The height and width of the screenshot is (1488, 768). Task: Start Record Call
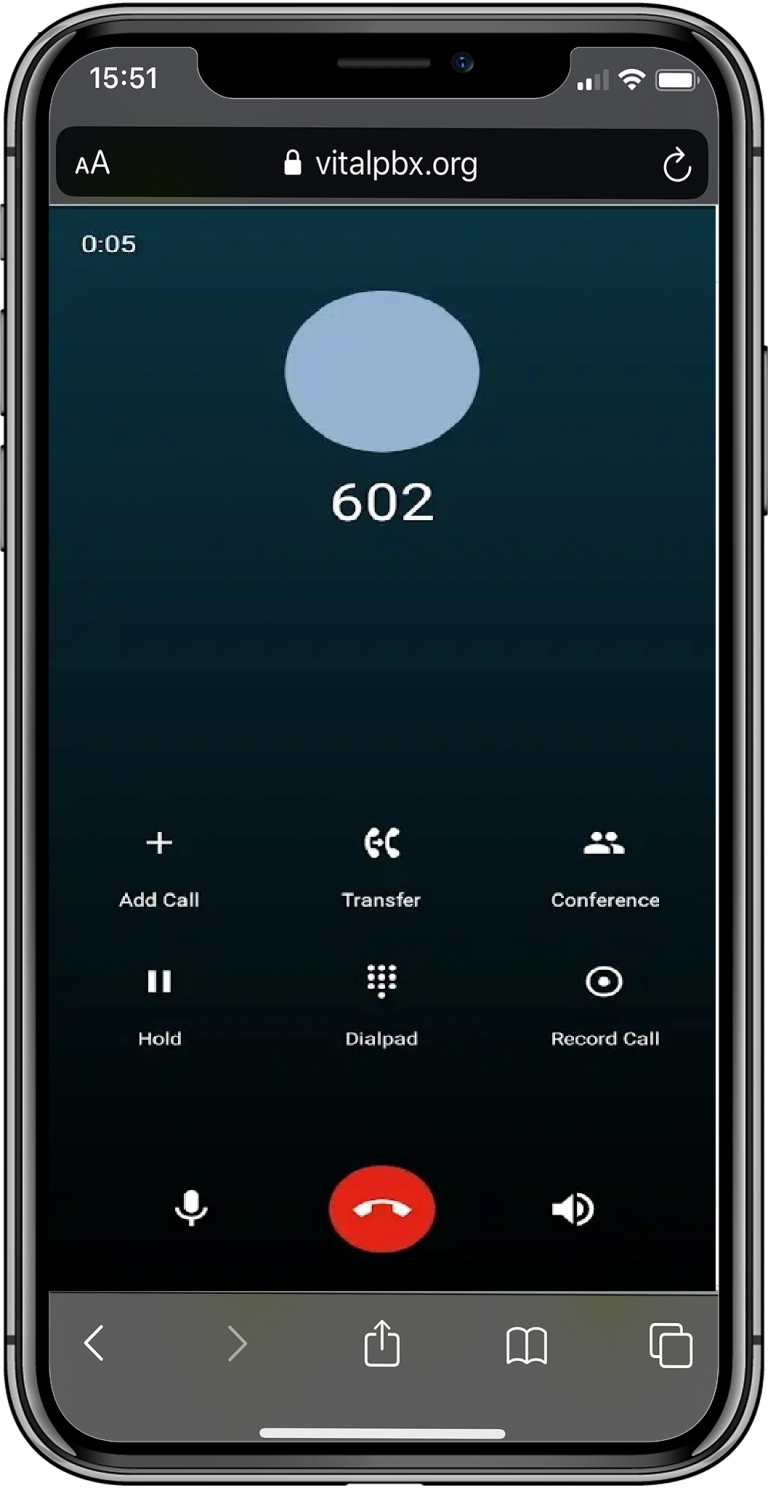click(604, 1005)
